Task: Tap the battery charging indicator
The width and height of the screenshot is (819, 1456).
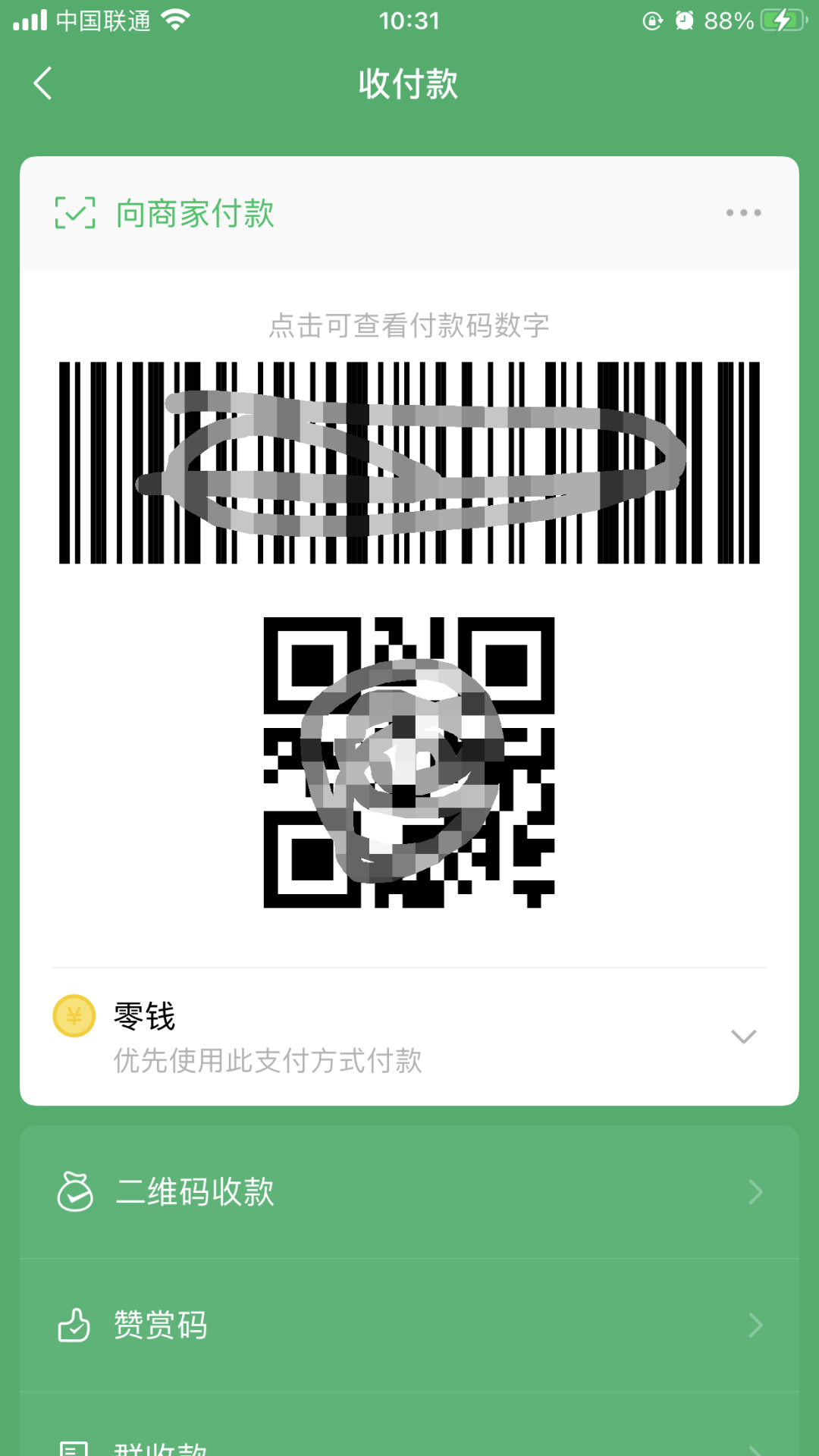Action: (783, 20)
